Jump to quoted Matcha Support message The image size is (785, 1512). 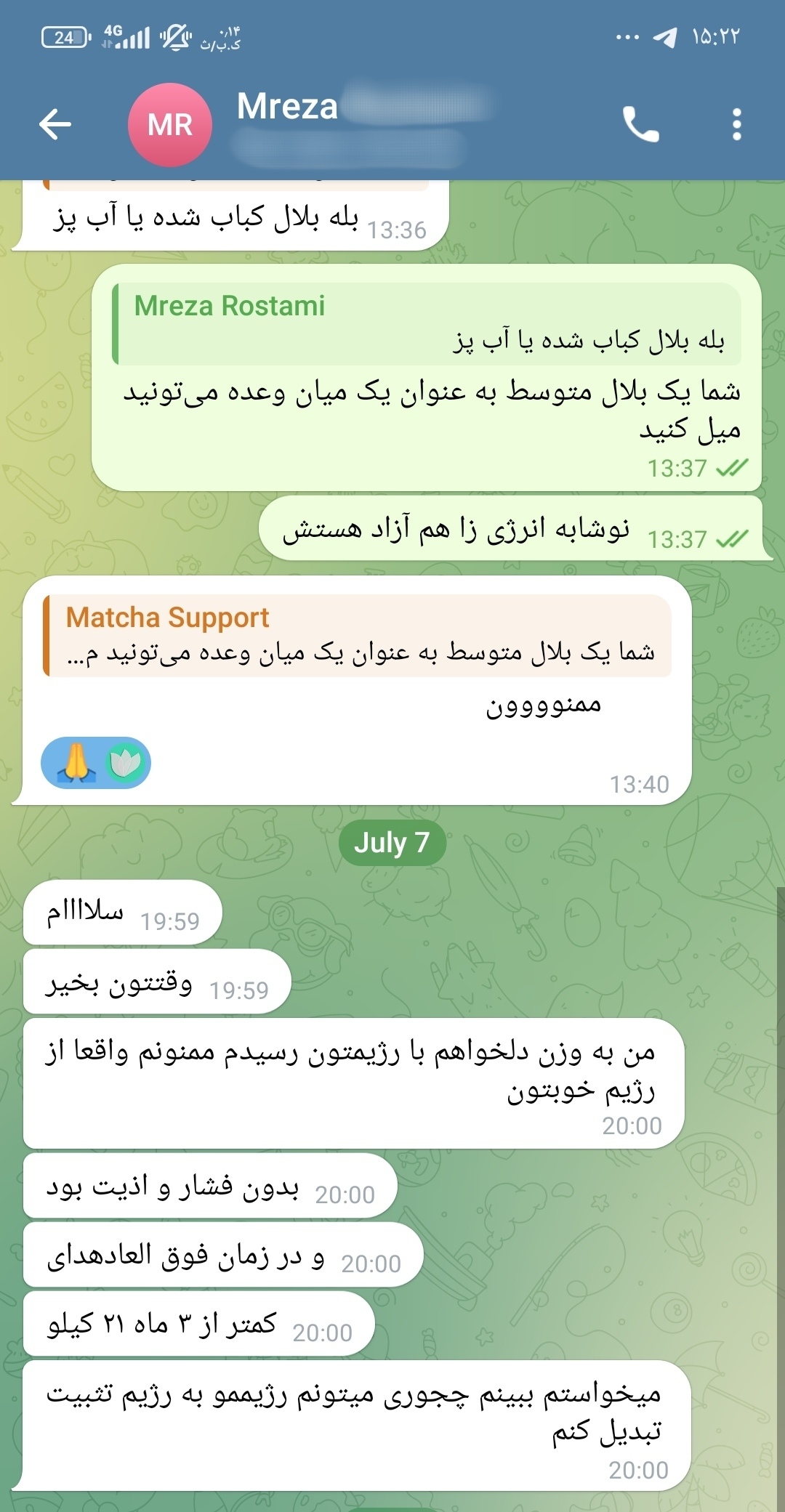click(x=357, y=636)
